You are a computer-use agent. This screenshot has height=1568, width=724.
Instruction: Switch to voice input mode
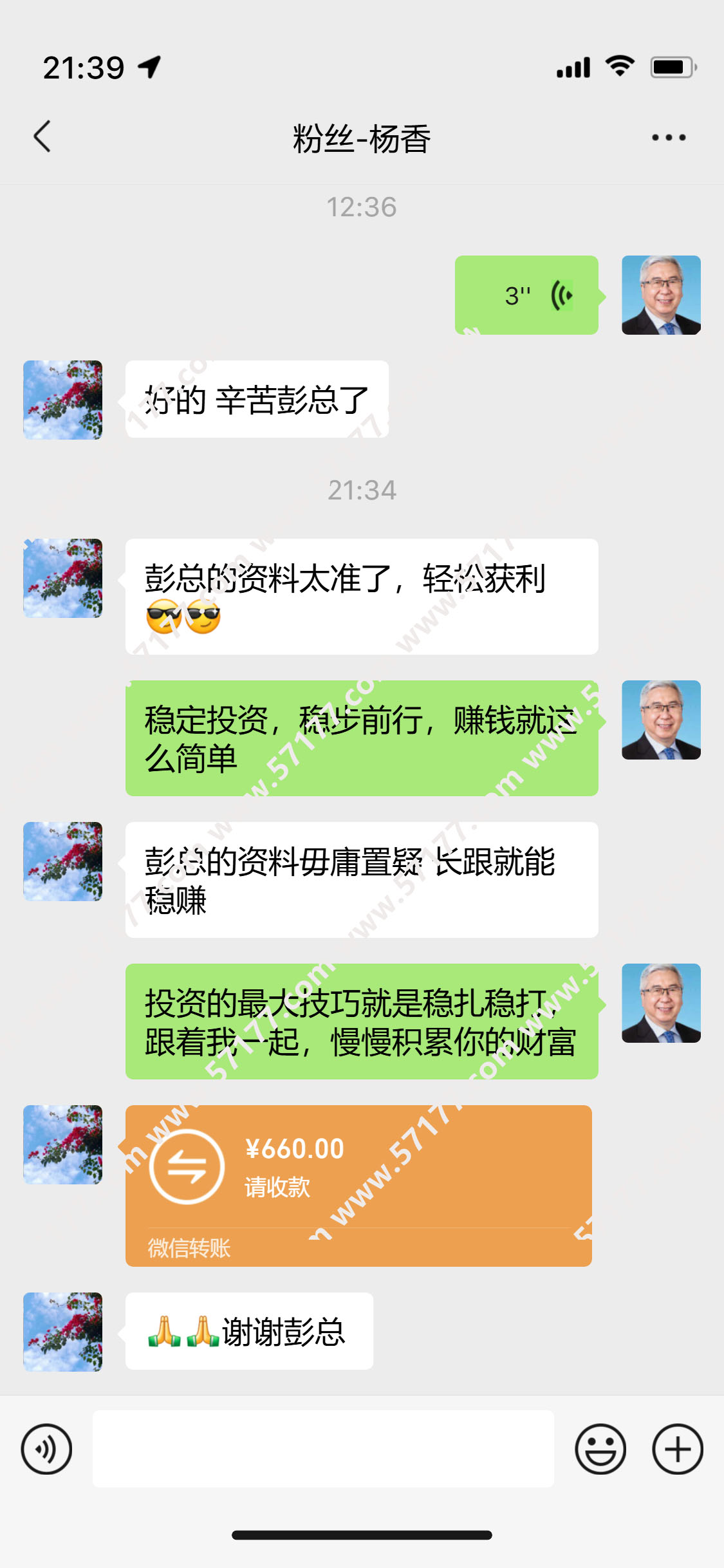pos(46,1449)
